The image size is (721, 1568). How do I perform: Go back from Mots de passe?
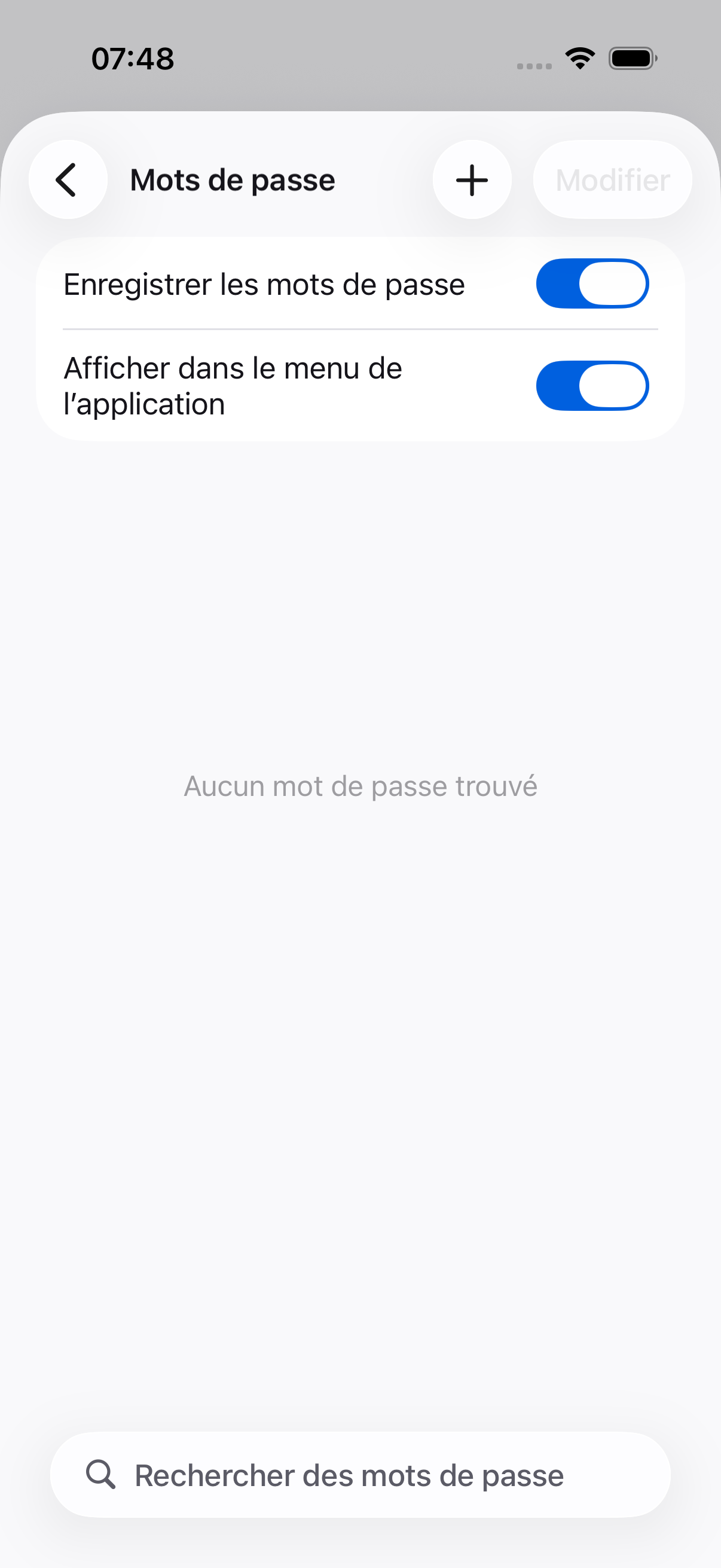pyautogui.click(x=68, y=179)
